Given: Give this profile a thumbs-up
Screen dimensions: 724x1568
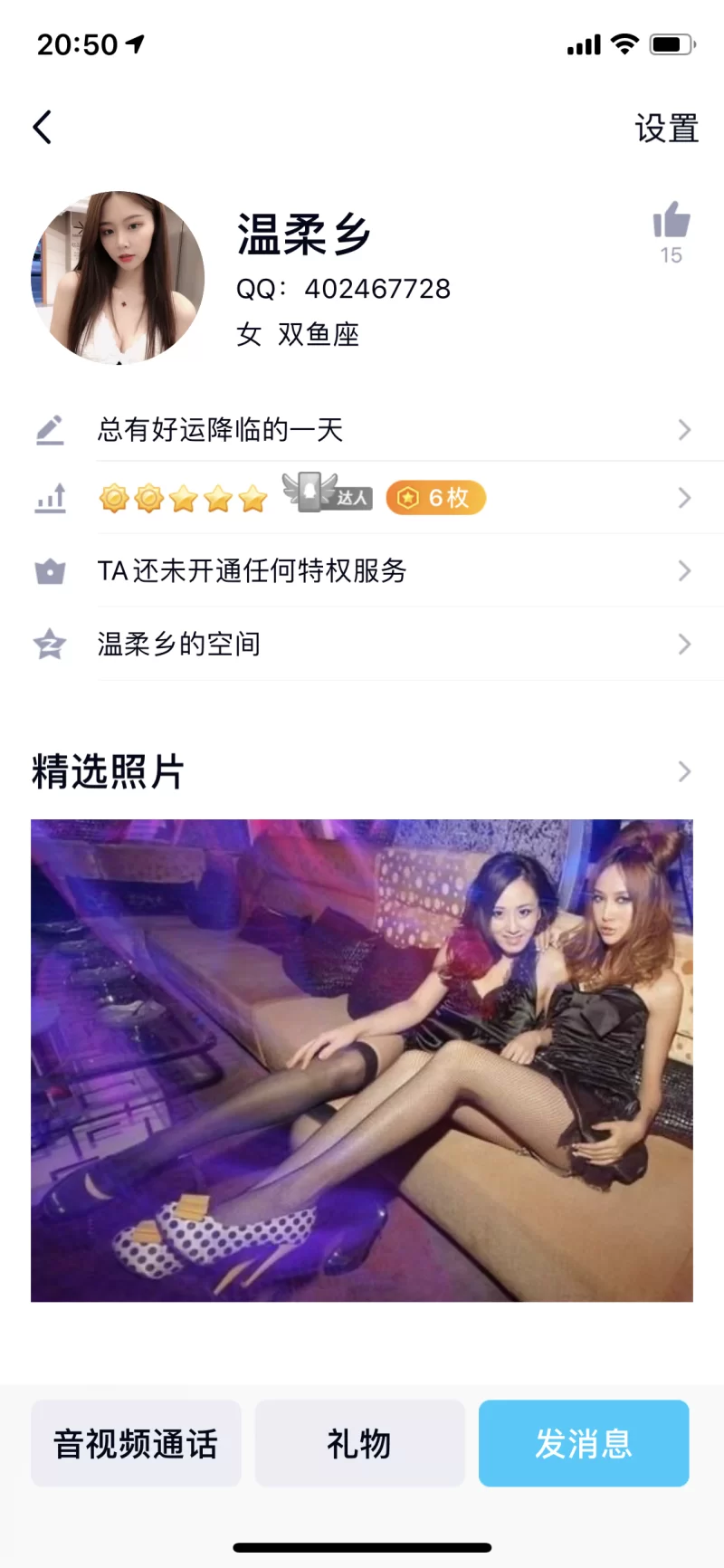Looking at the screenshot, I should [x=671, y=222].
